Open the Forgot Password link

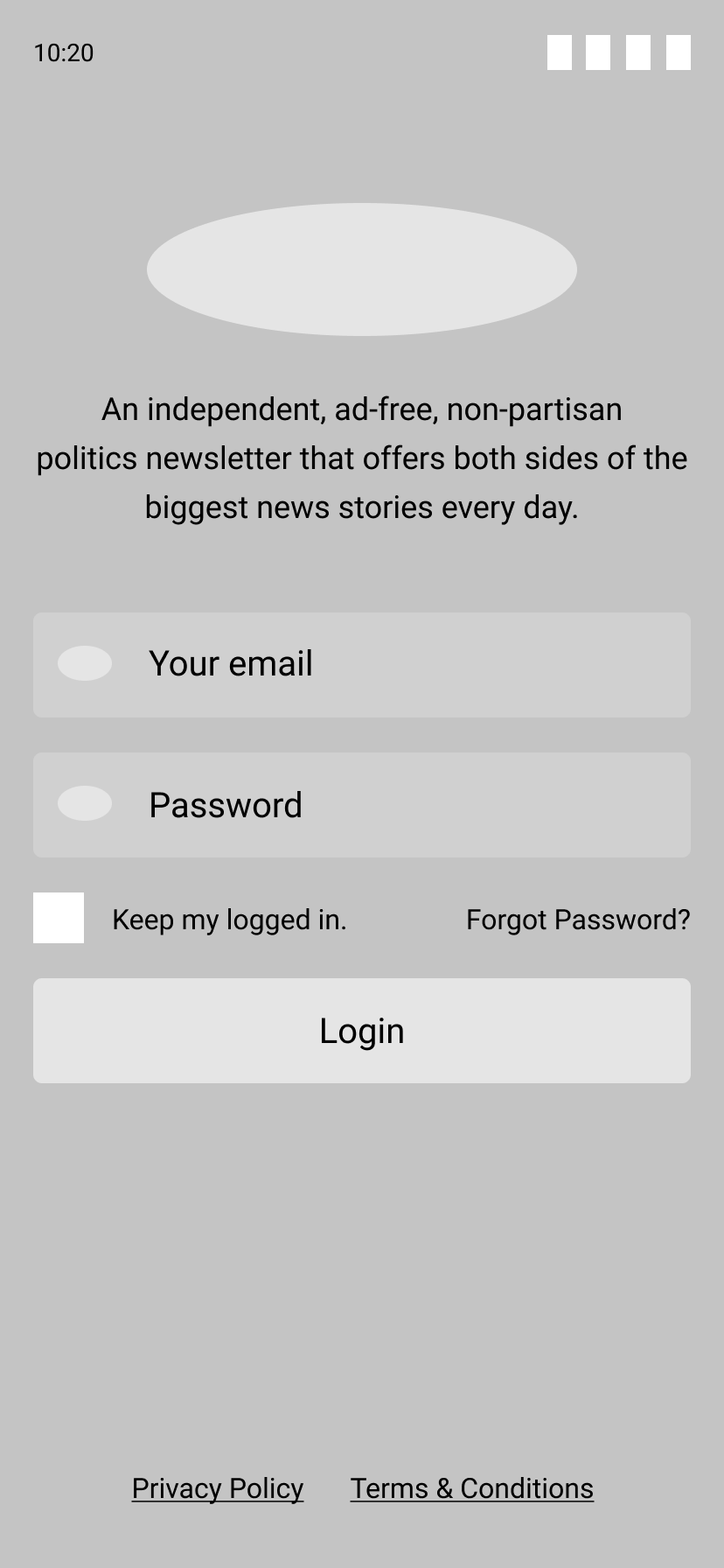click(578, 920)
